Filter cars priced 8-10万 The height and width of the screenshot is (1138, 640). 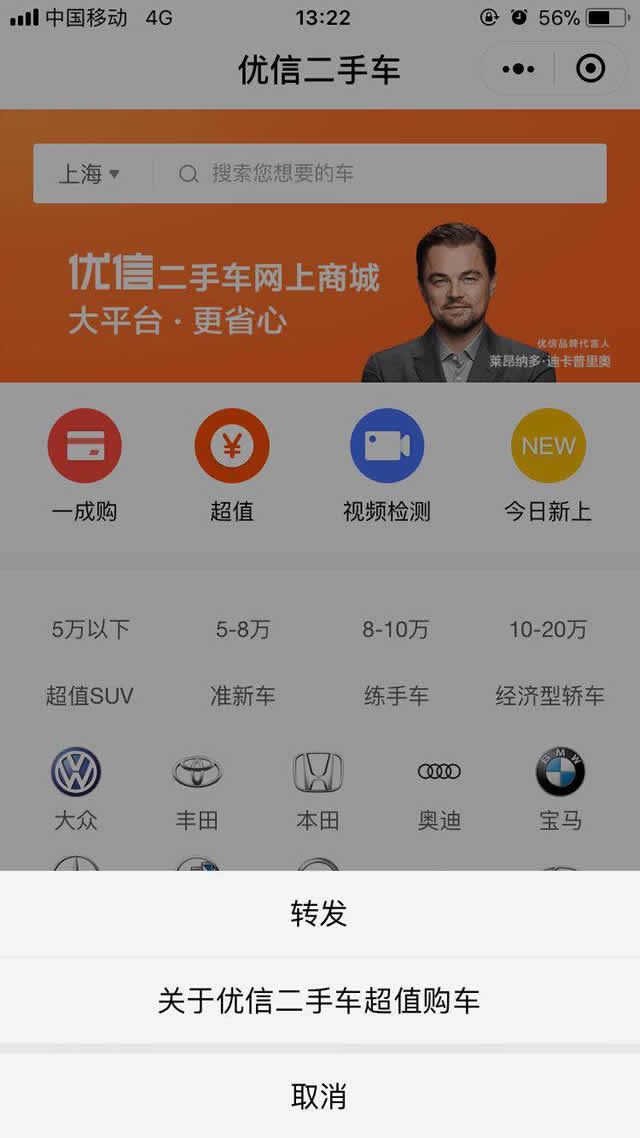click(396, 629)
